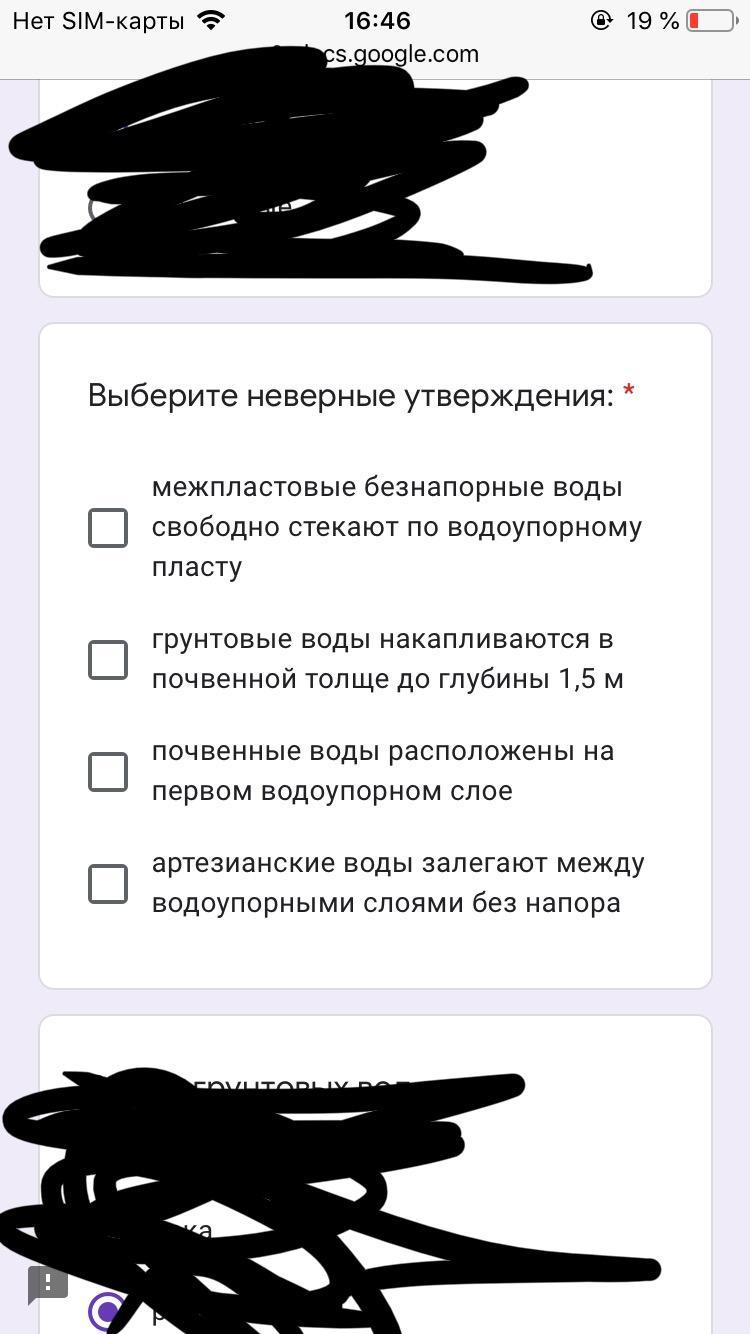Mark the «артезианские воды залегают» checkbox
750x1334 pixels.
point(108,883)
